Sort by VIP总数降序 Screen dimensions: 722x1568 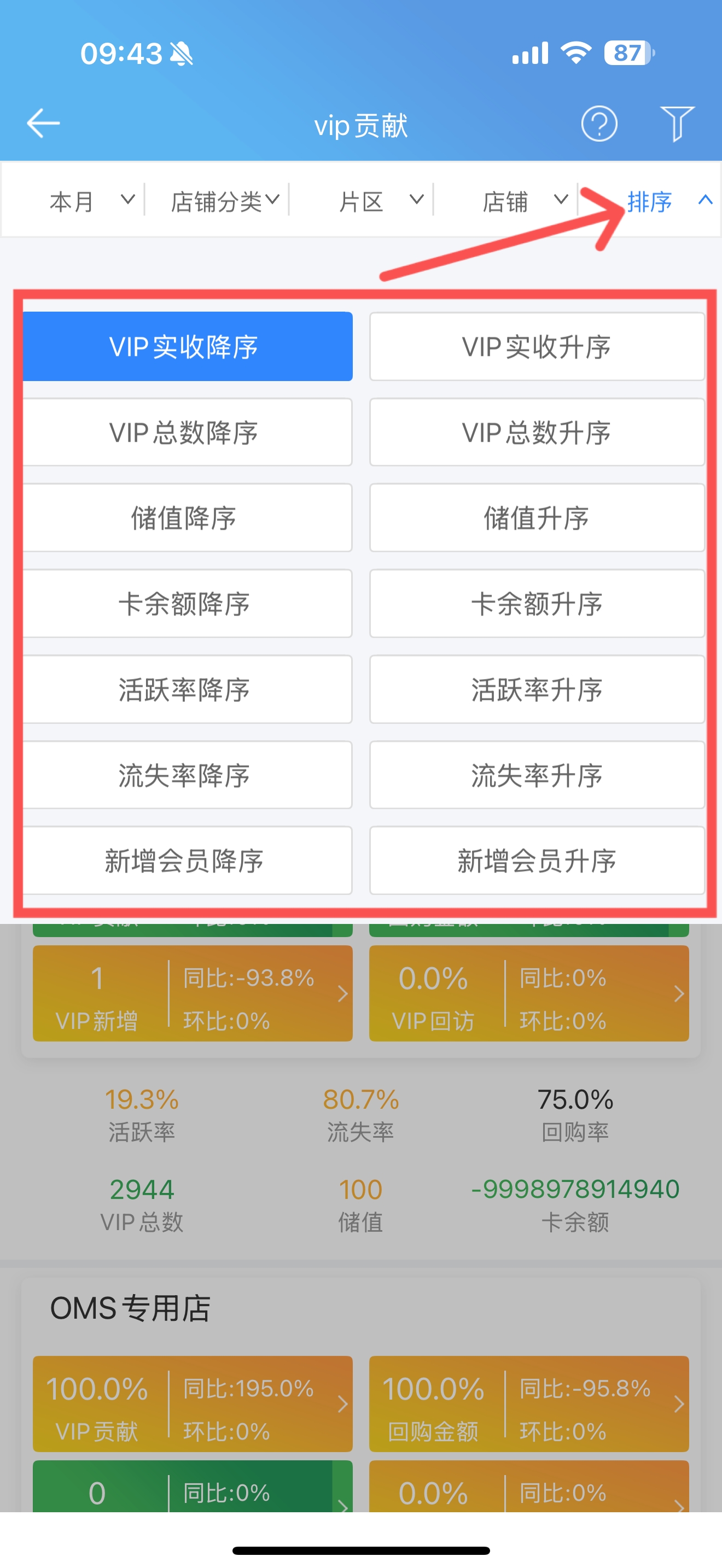184,433
